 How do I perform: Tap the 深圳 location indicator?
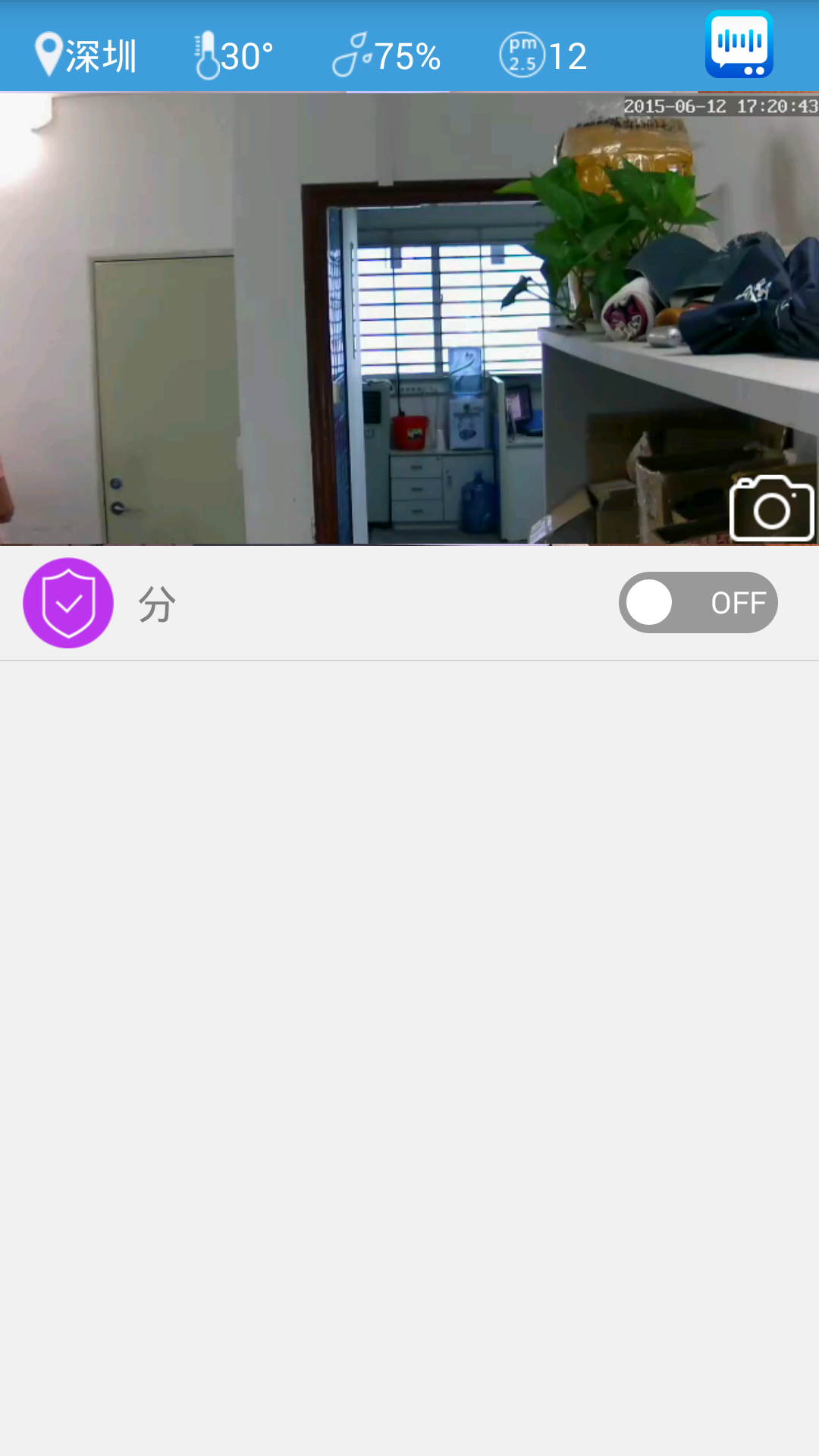(x=86, y=55)
